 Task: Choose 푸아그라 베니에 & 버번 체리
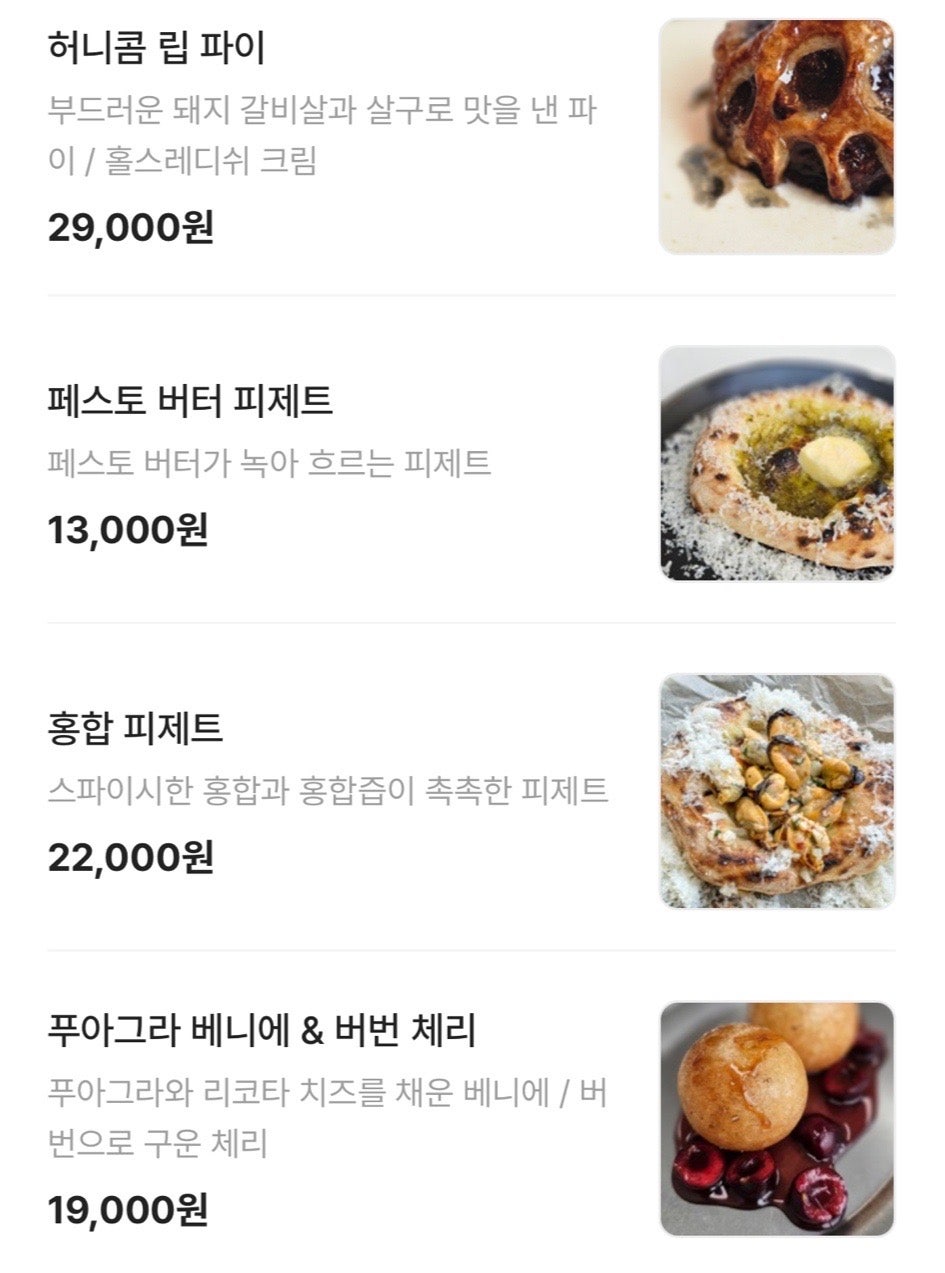[x=261, y=1030]
